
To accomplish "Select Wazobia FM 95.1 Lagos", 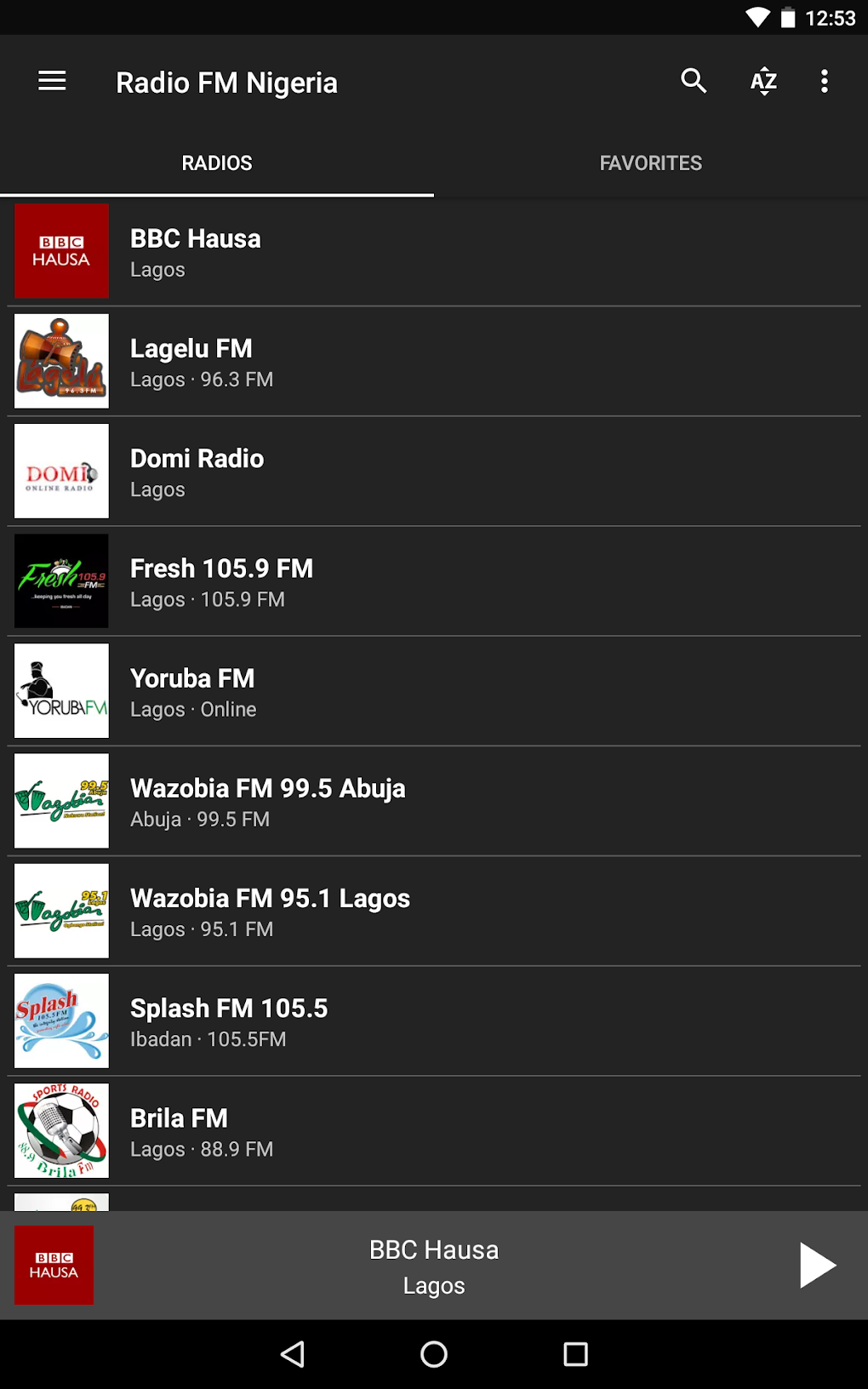I will pos(434,911).
